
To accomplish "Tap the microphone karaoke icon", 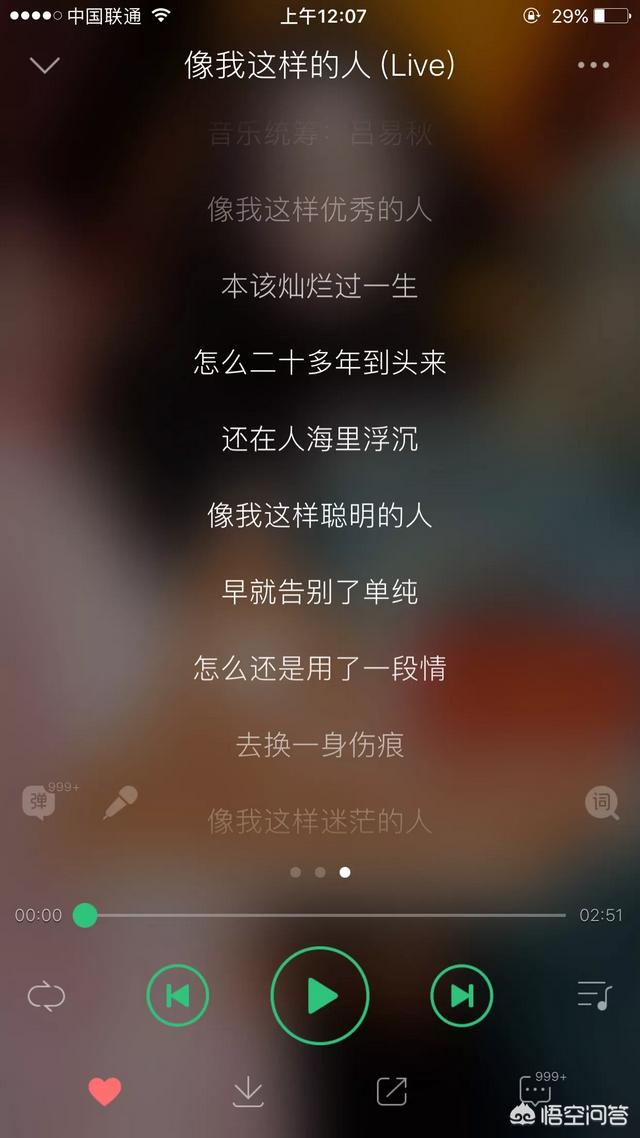I will click(120, 802).
